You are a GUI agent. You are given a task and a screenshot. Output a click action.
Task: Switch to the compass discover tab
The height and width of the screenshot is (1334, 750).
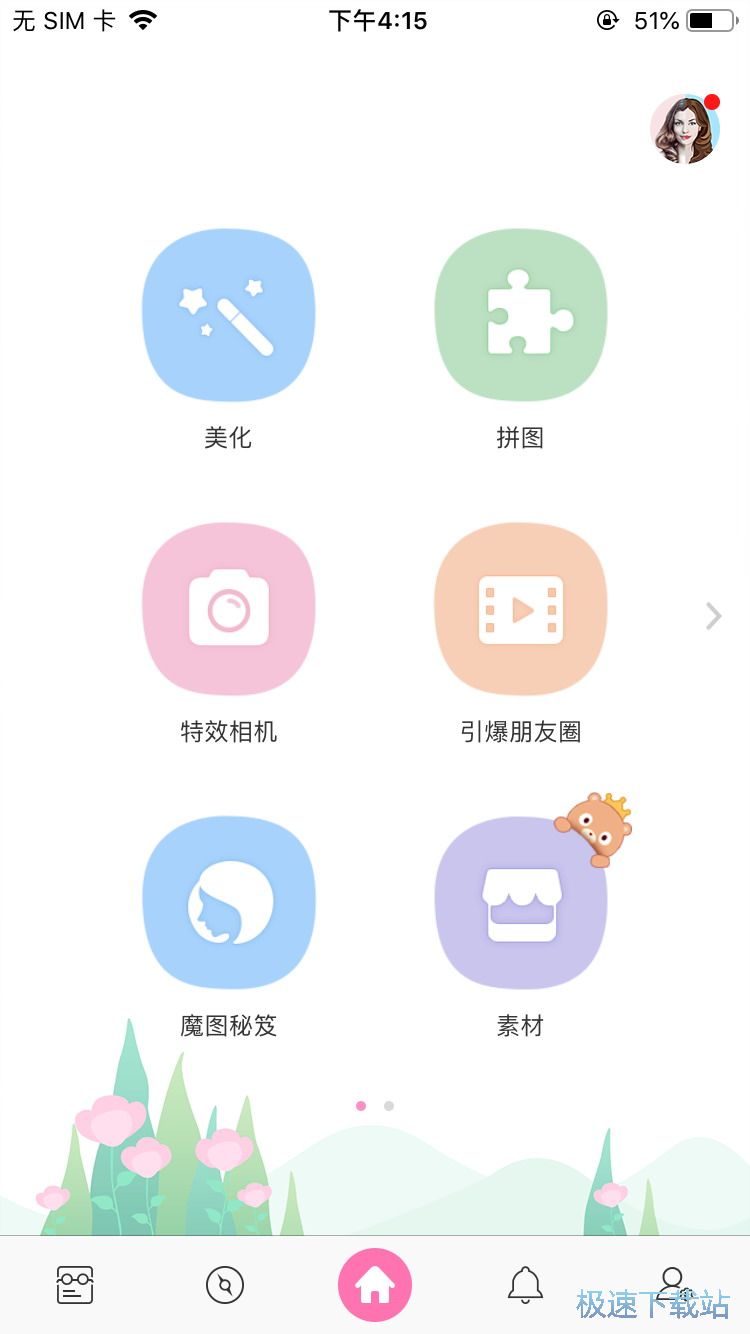[x=225, y=1285]
